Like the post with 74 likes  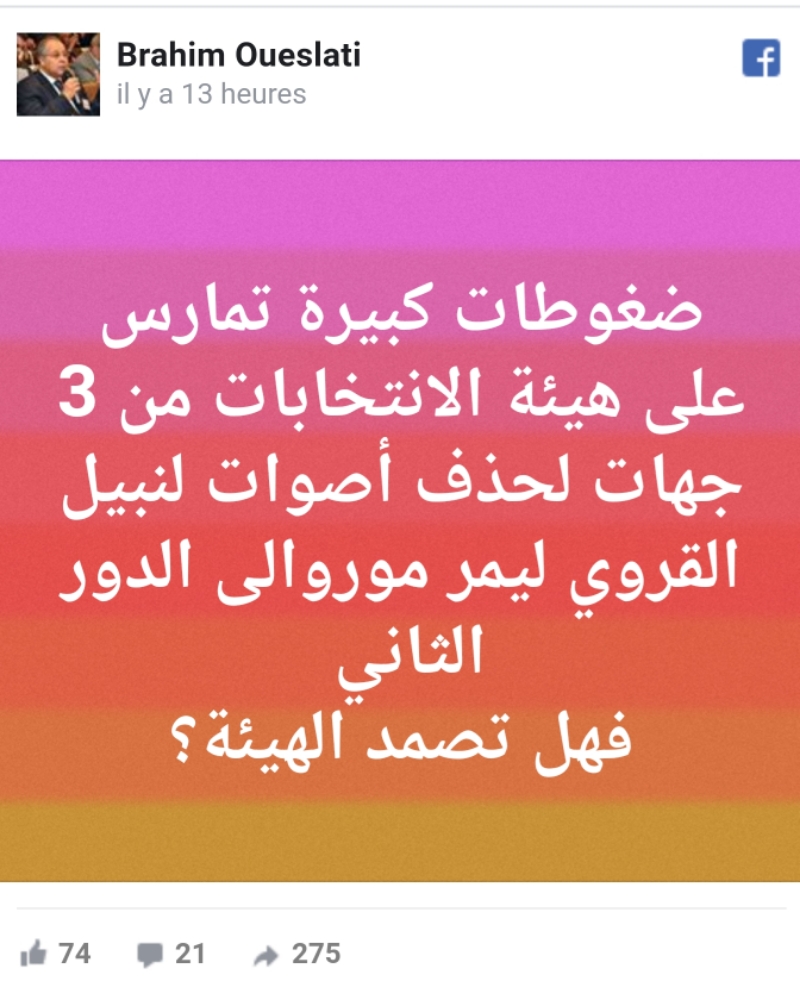(x=34, y=954)
